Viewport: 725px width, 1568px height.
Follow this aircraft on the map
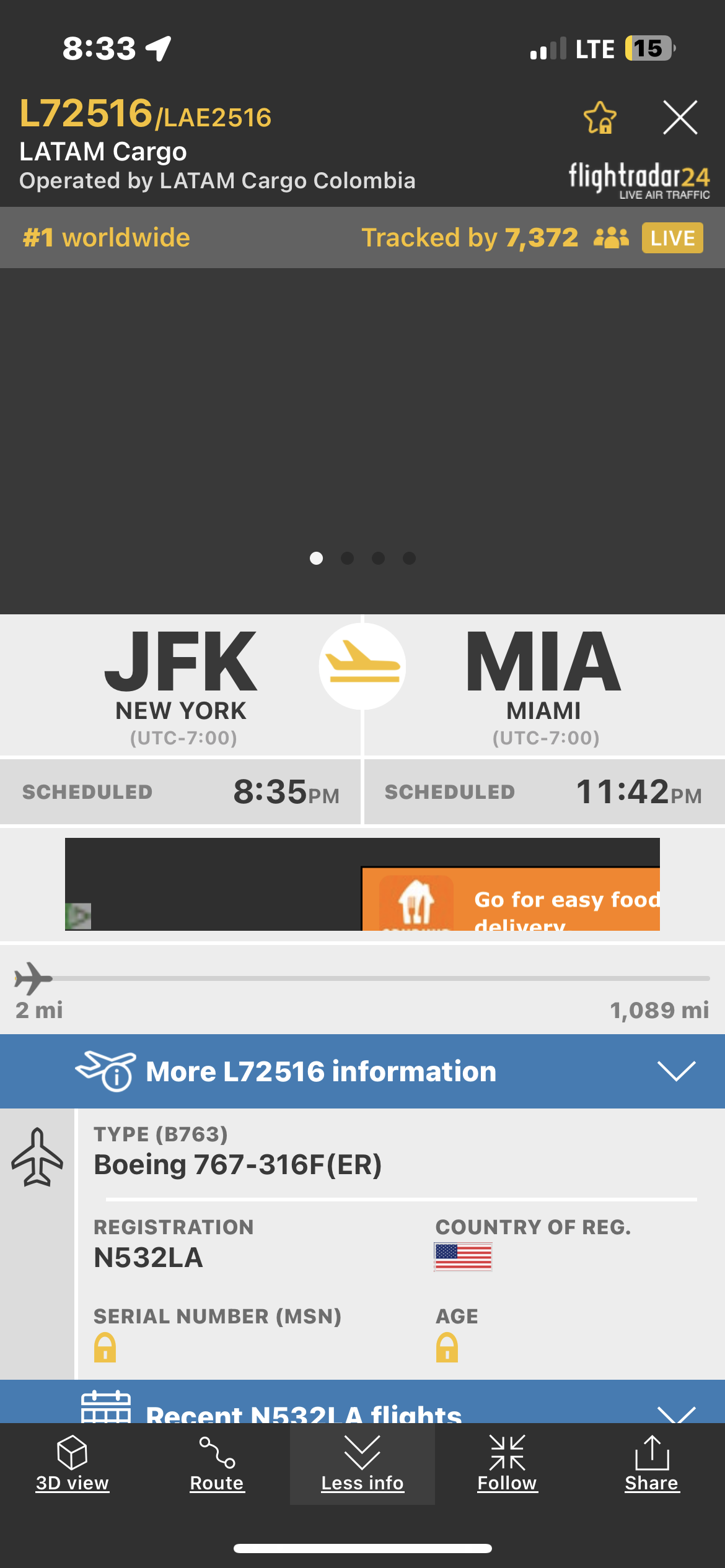tap(507, 1464)
